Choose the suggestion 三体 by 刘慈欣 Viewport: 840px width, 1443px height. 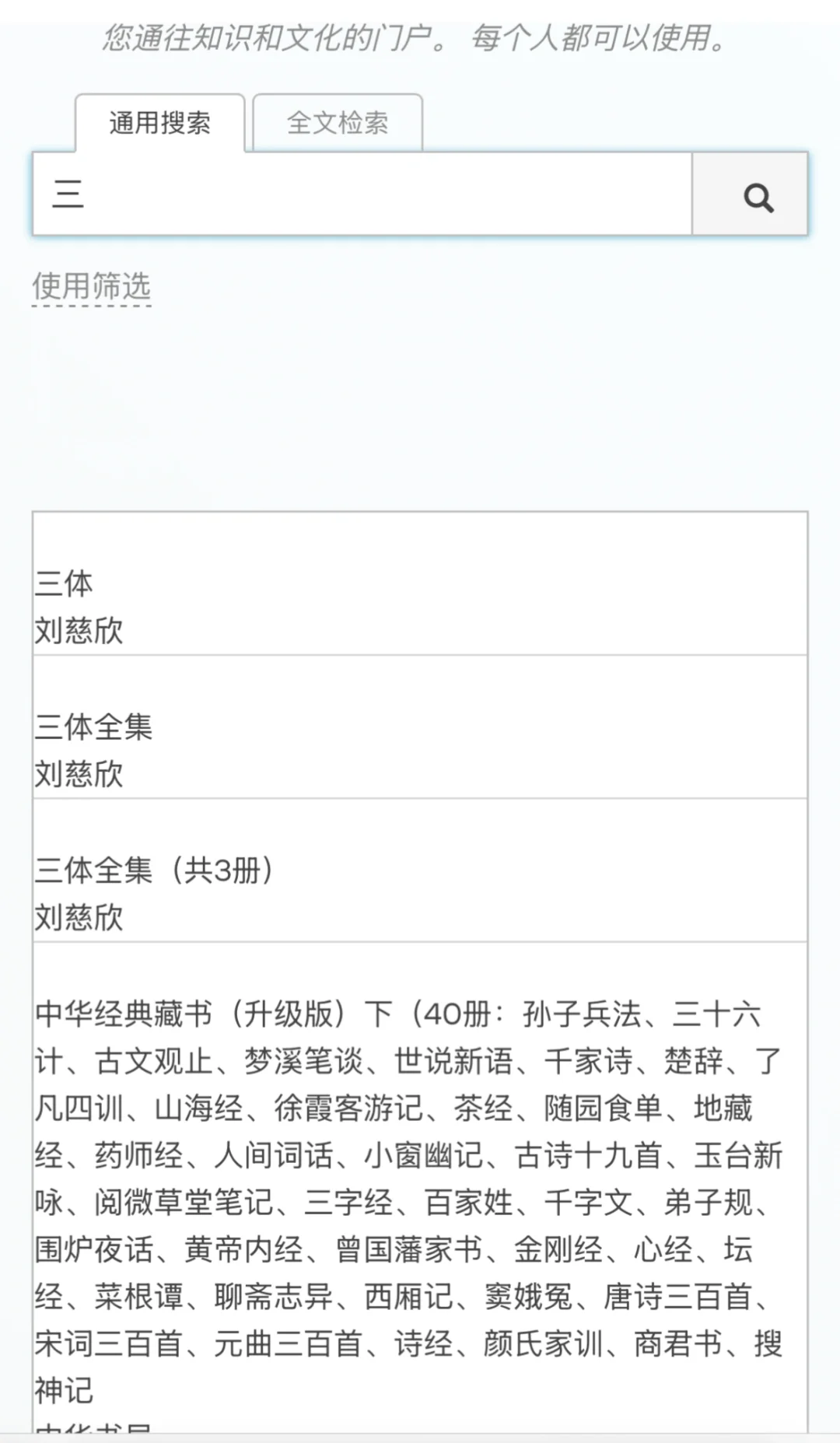tap(420, 584)
